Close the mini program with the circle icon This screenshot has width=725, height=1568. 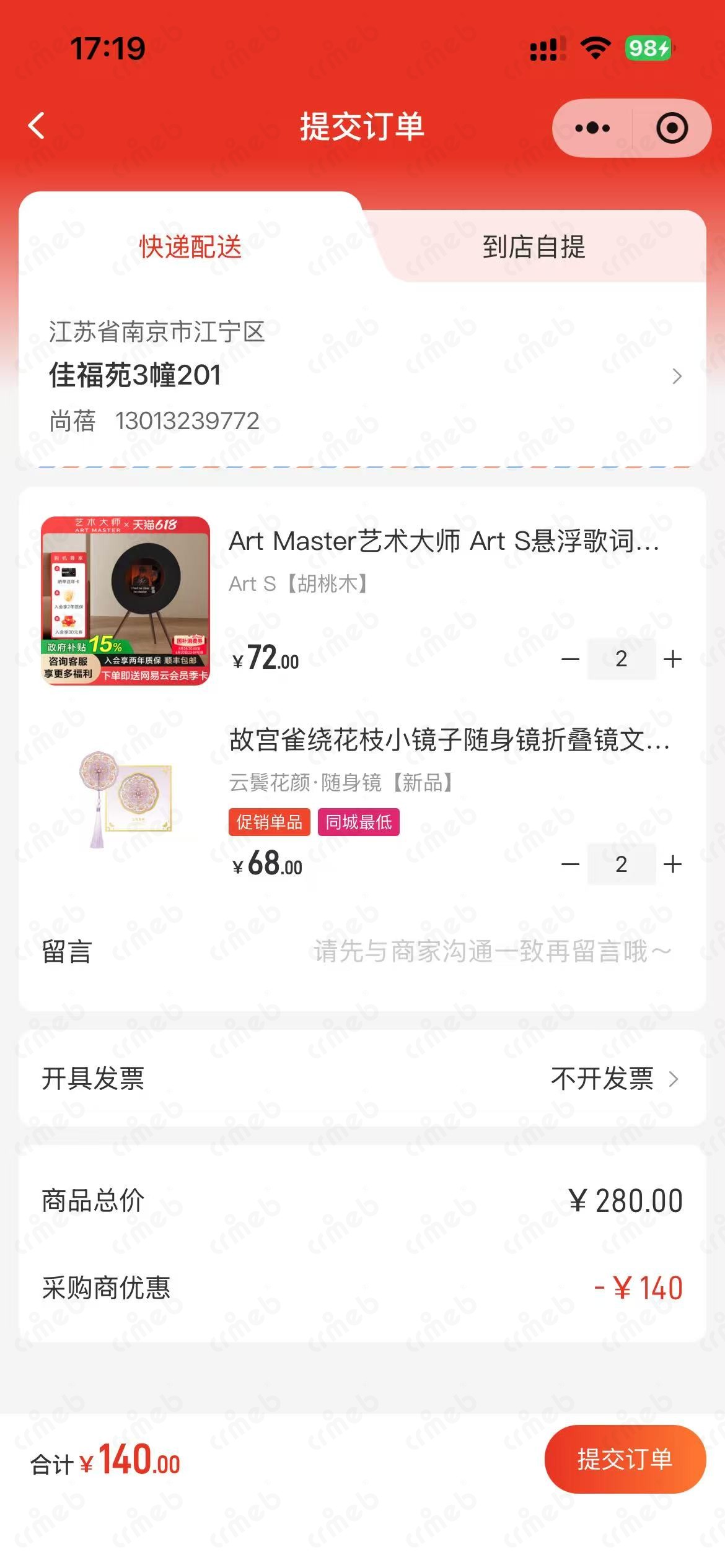pos(672,128)
